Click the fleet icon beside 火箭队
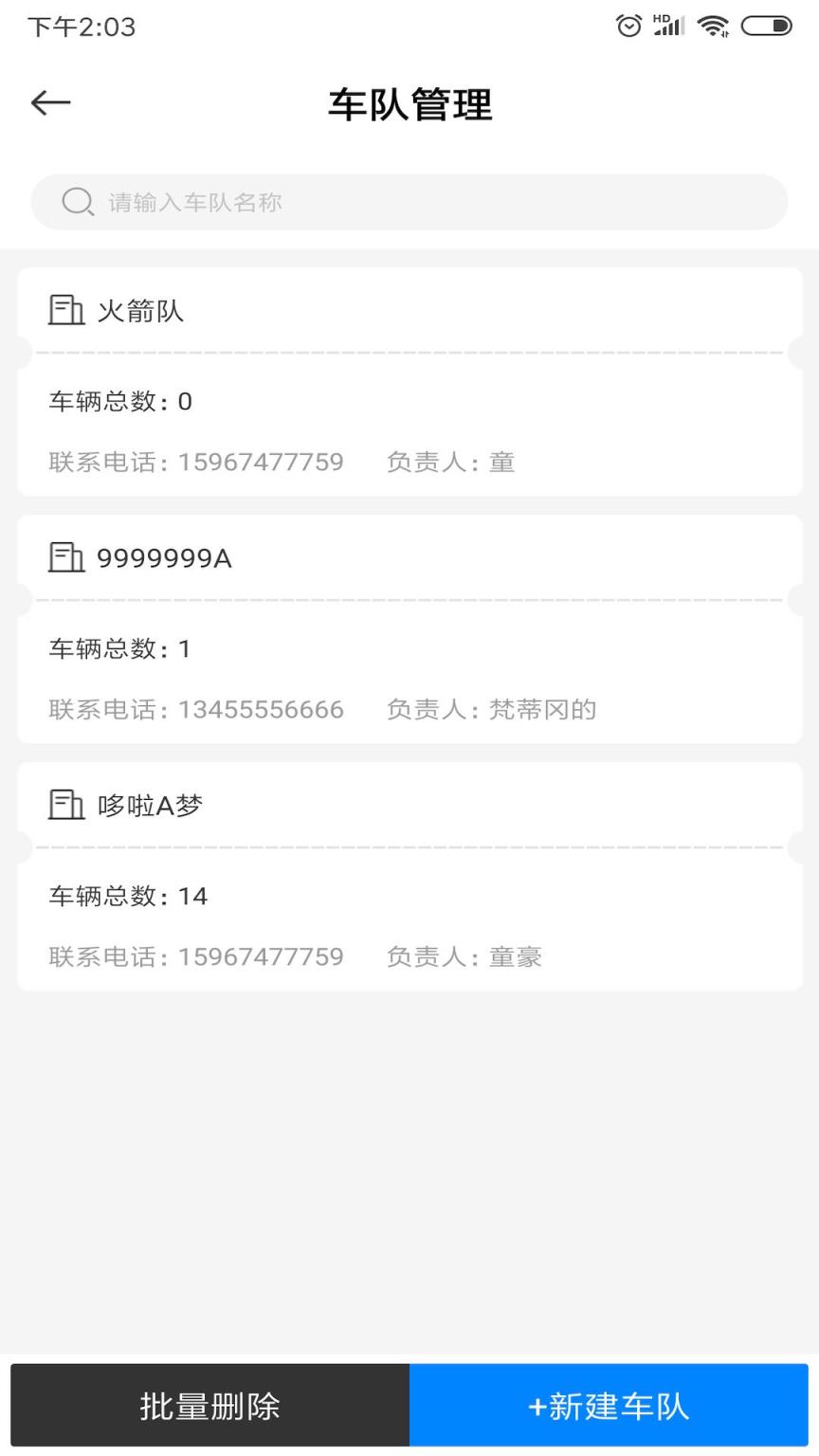 coord(64,308)
